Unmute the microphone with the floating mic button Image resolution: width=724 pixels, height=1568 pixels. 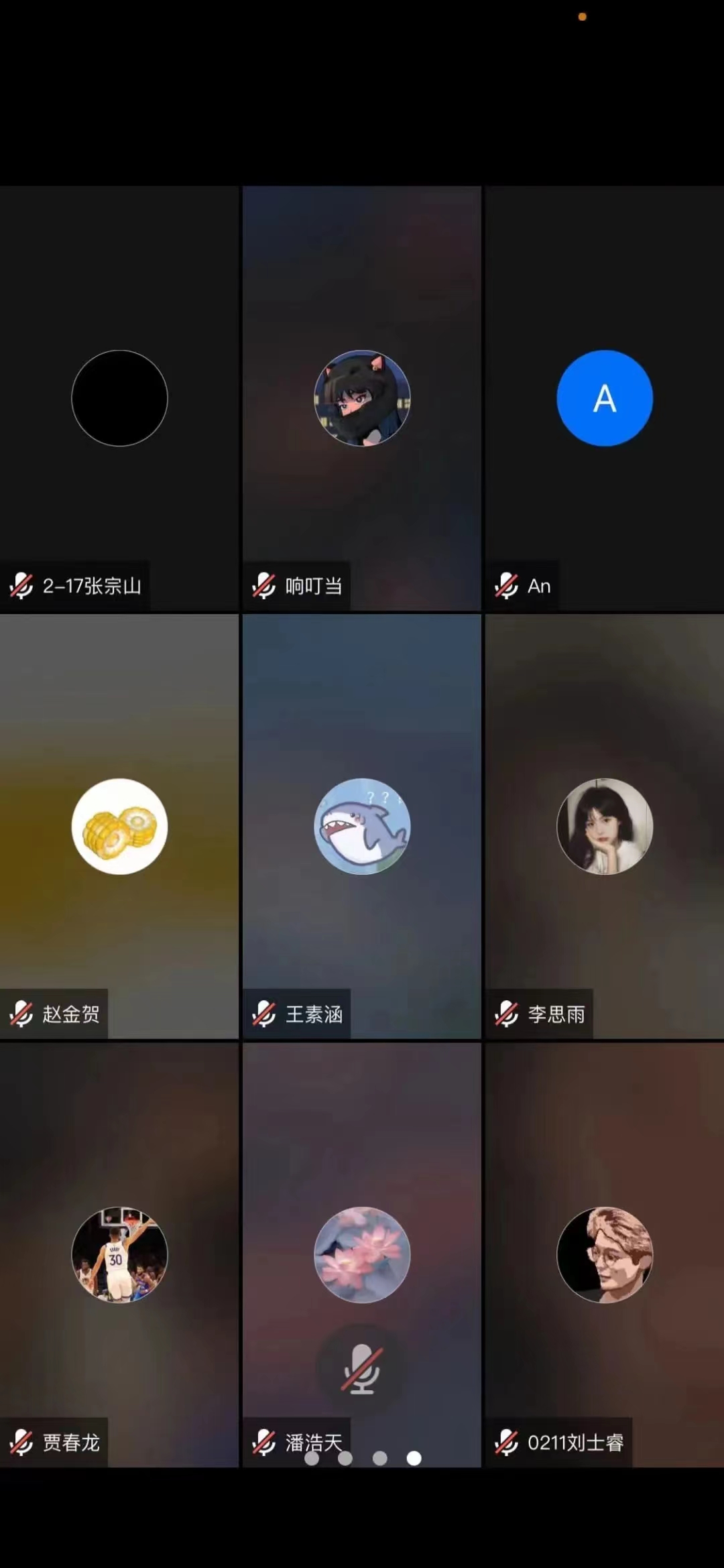tap(362, 1369)
